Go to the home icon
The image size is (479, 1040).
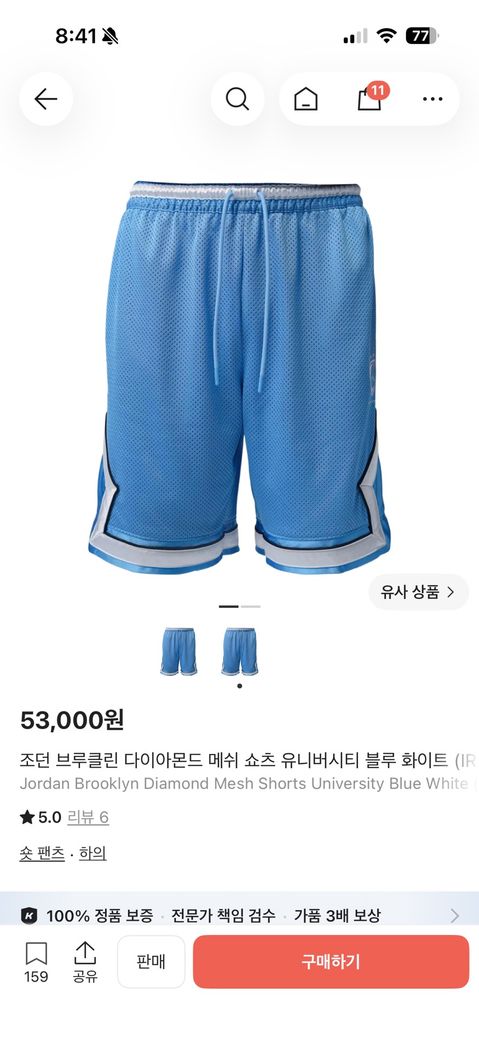306,99
